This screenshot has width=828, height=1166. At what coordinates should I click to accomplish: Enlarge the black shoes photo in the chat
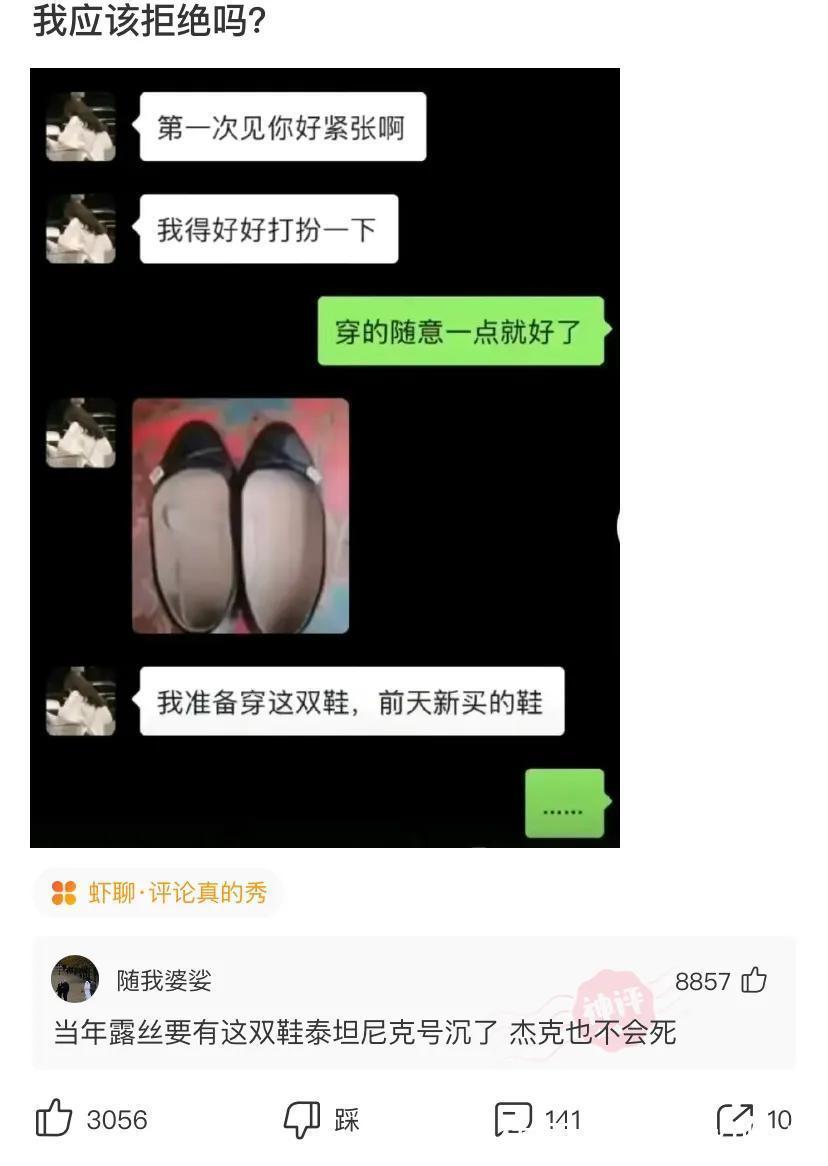[x=240, y=517]
